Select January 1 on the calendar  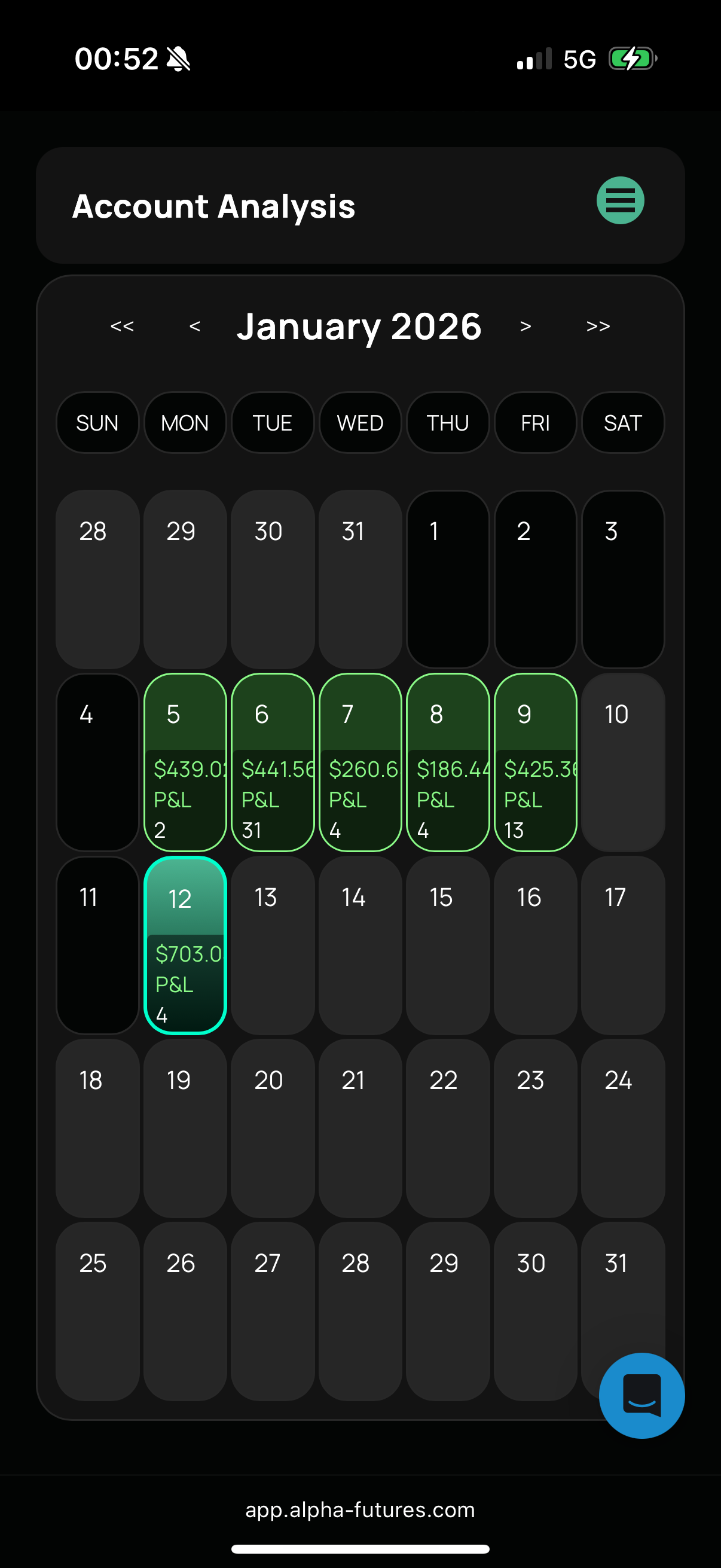click(x=448, y=579)
